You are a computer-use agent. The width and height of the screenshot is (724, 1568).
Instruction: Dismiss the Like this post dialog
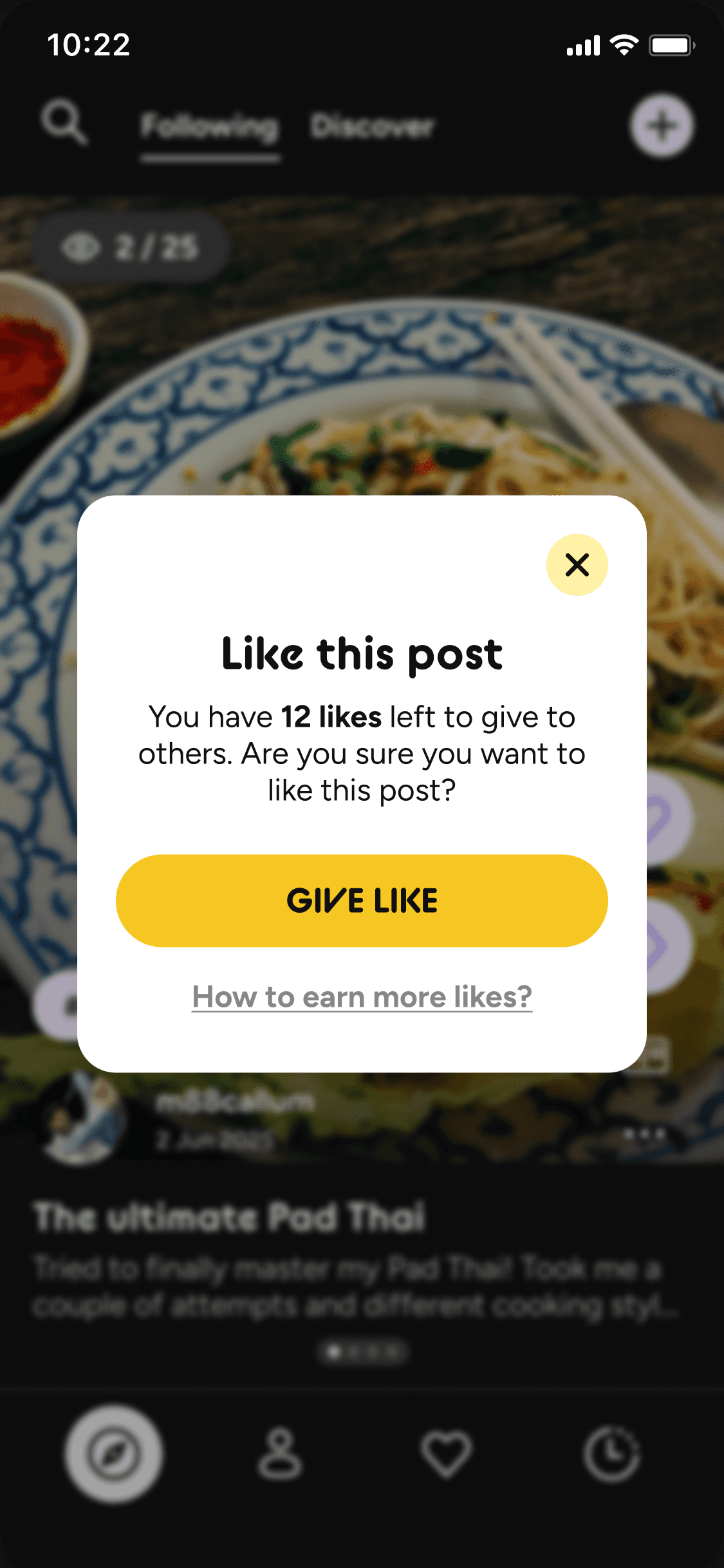577,565
